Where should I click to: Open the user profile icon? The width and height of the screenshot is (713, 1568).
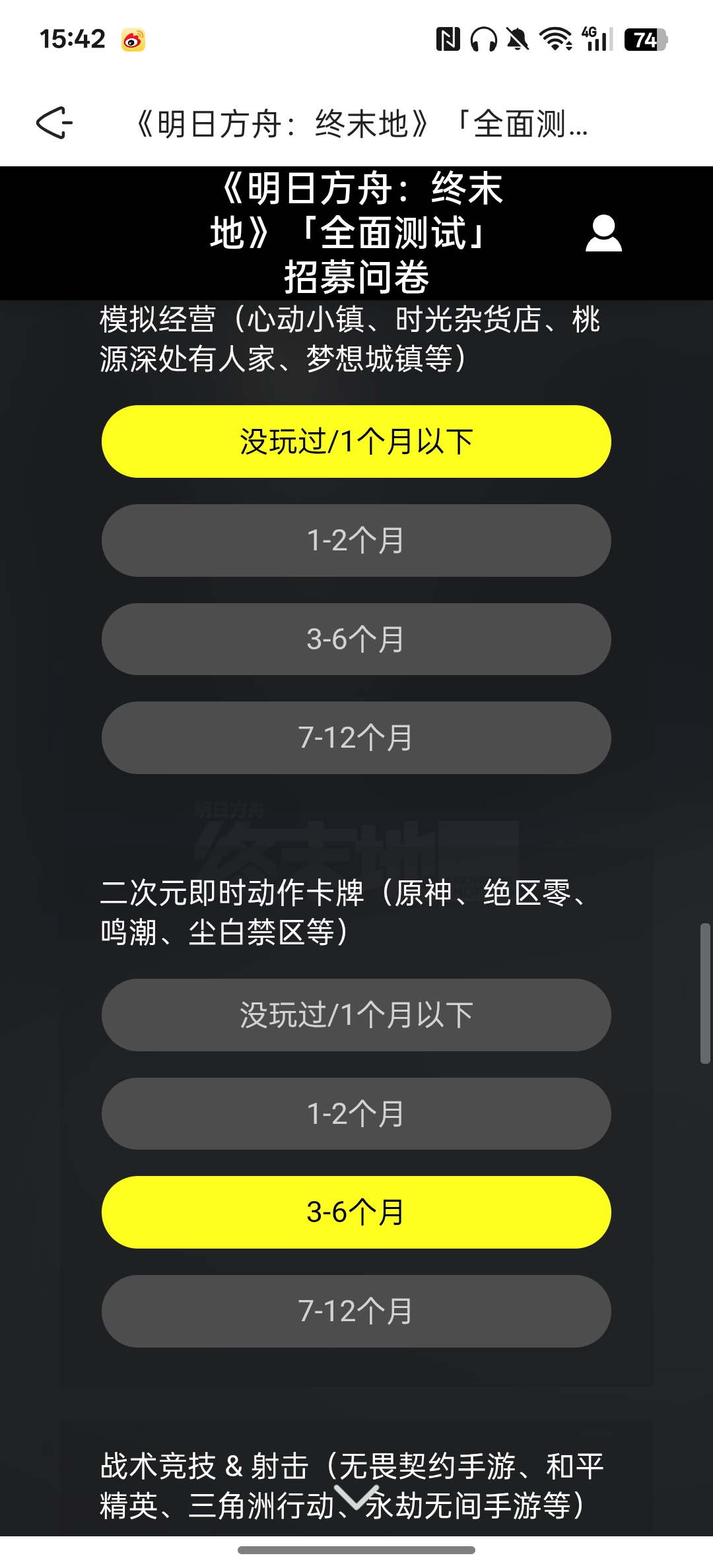click(x=603, y=233)
